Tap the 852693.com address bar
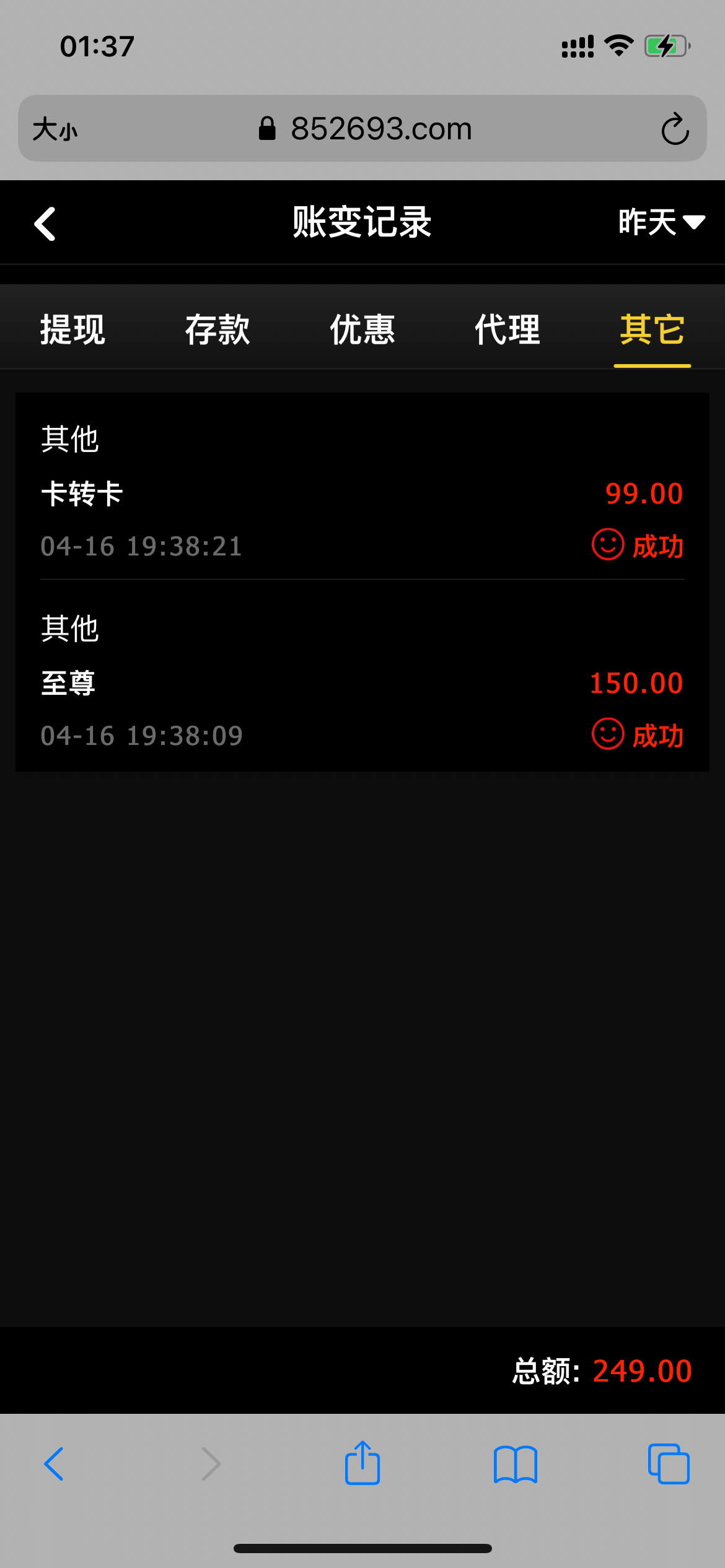This screenshot has height=1568, width=725. pyautogui.click(x=366, y=129)
